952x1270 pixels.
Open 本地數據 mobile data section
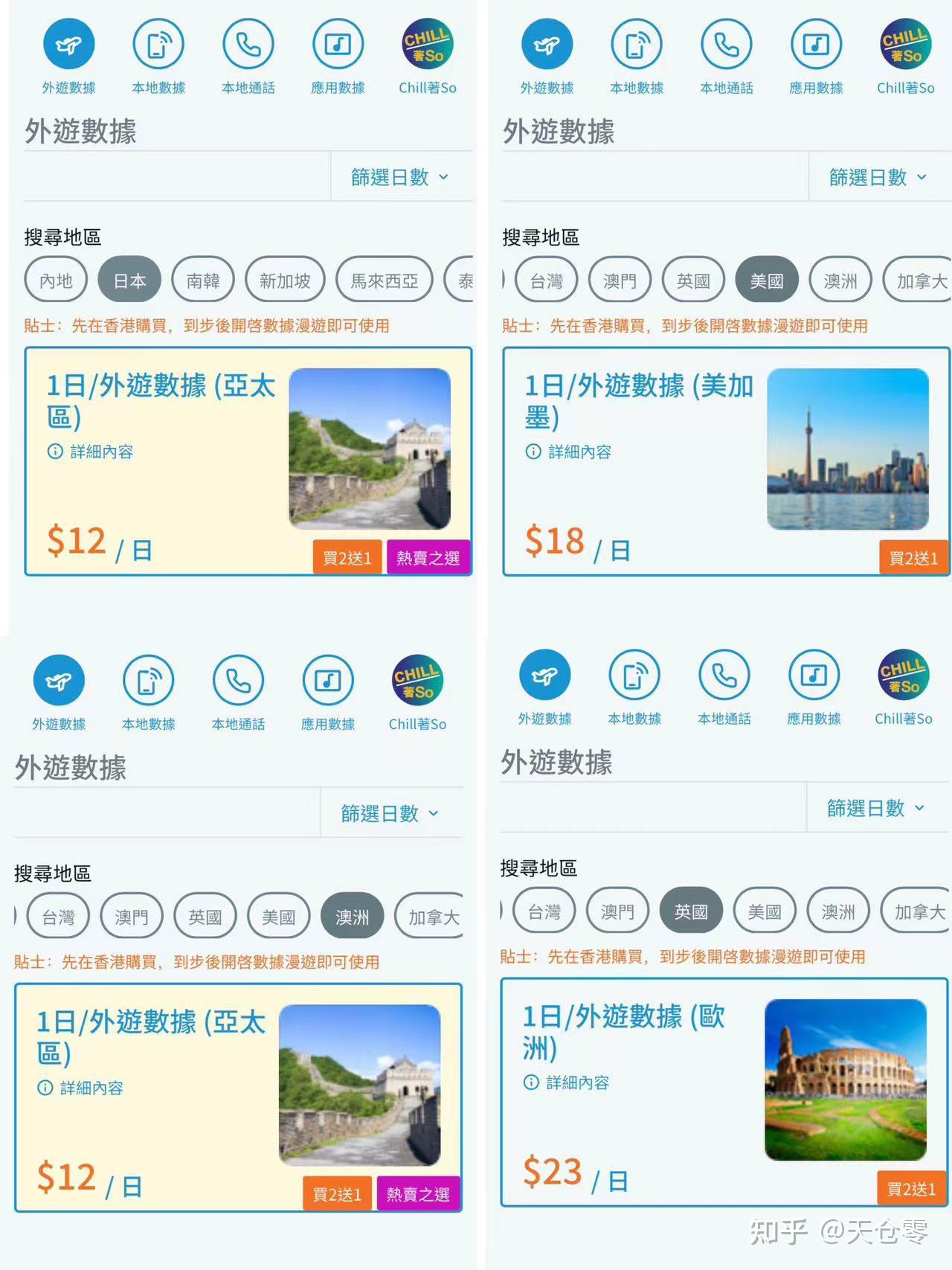click(x=158, y=45)
